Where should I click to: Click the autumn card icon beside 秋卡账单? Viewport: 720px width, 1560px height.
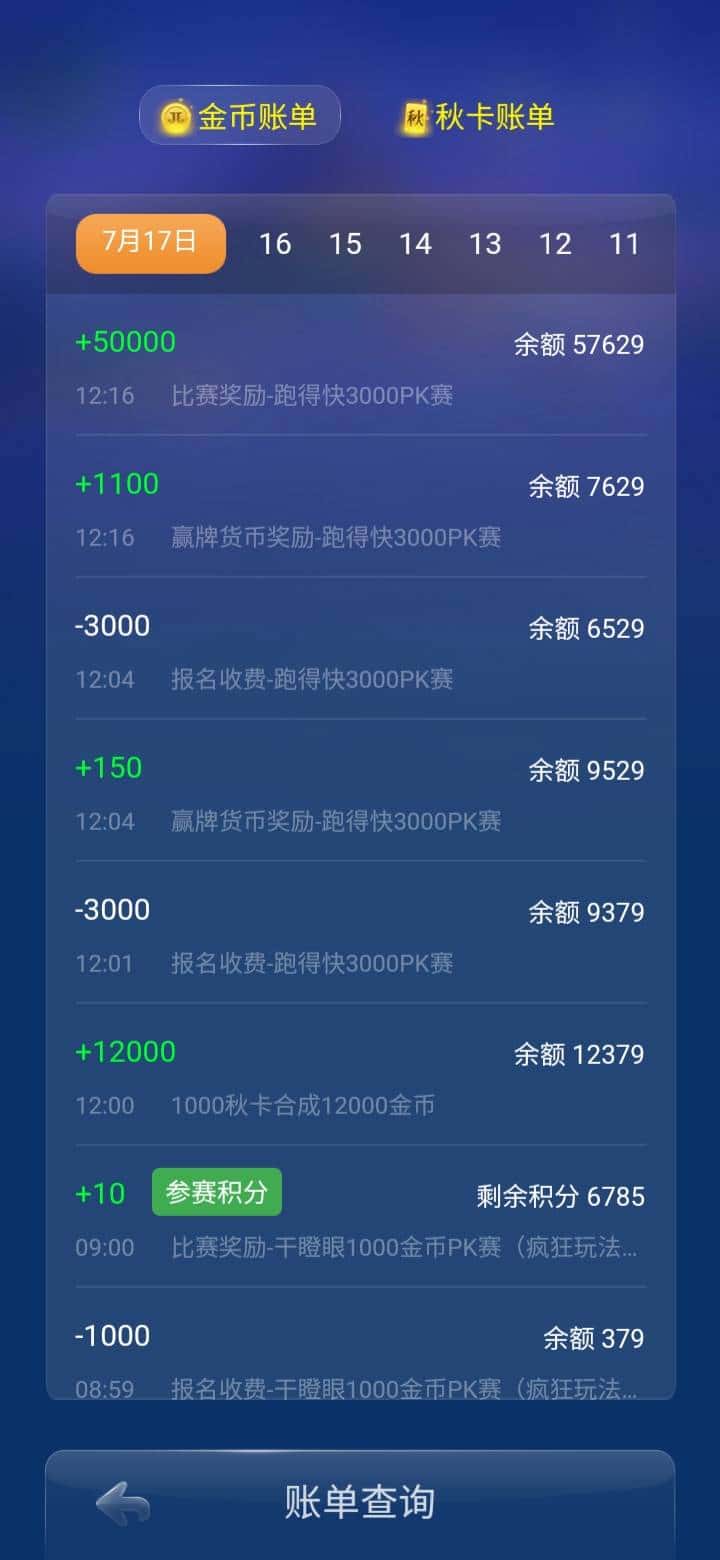[x=414, y=115]
